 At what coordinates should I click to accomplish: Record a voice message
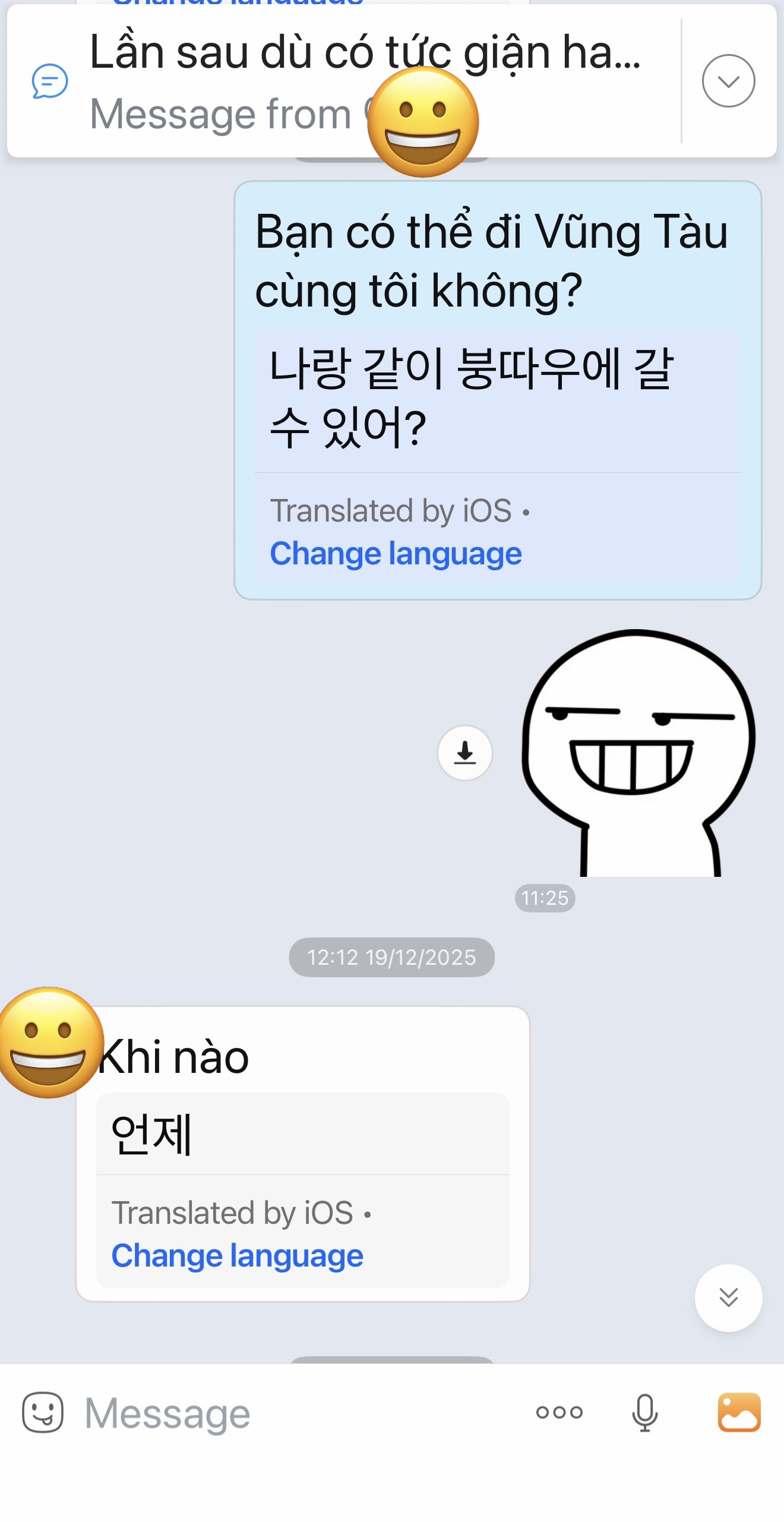(x=644, y=1413)
